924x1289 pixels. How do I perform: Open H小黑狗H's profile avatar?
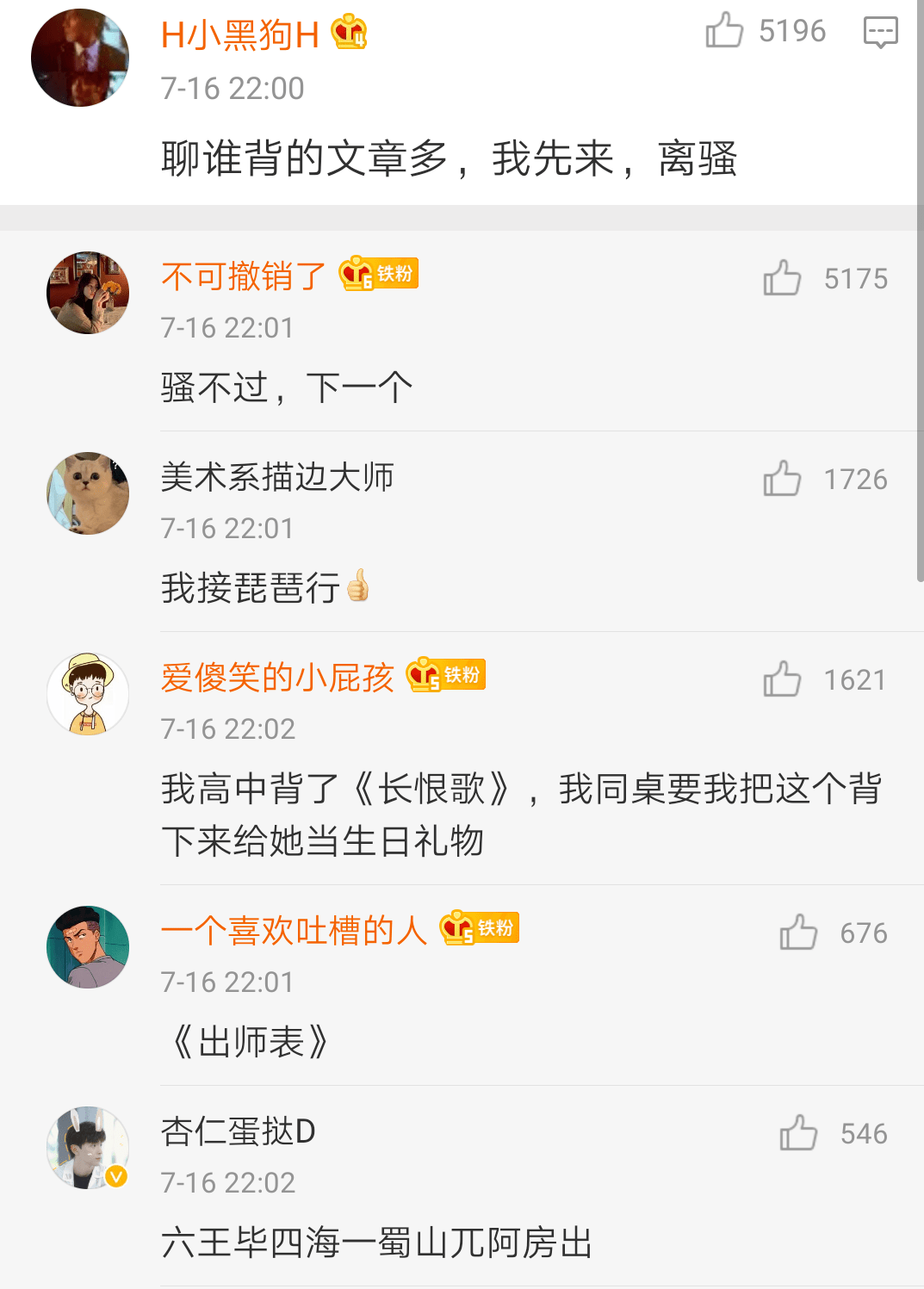(x=79, y=58)
